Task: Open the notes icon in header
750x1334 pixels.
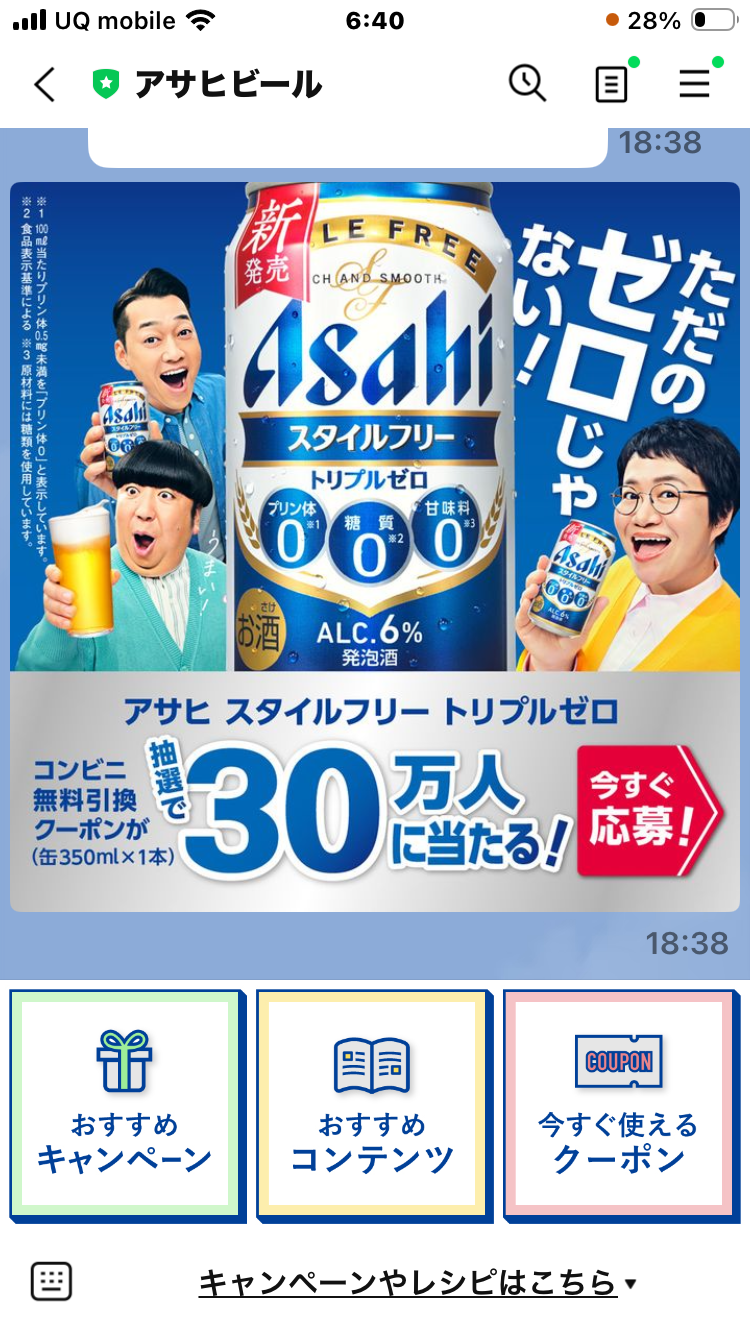Action: tap(611, 85)
